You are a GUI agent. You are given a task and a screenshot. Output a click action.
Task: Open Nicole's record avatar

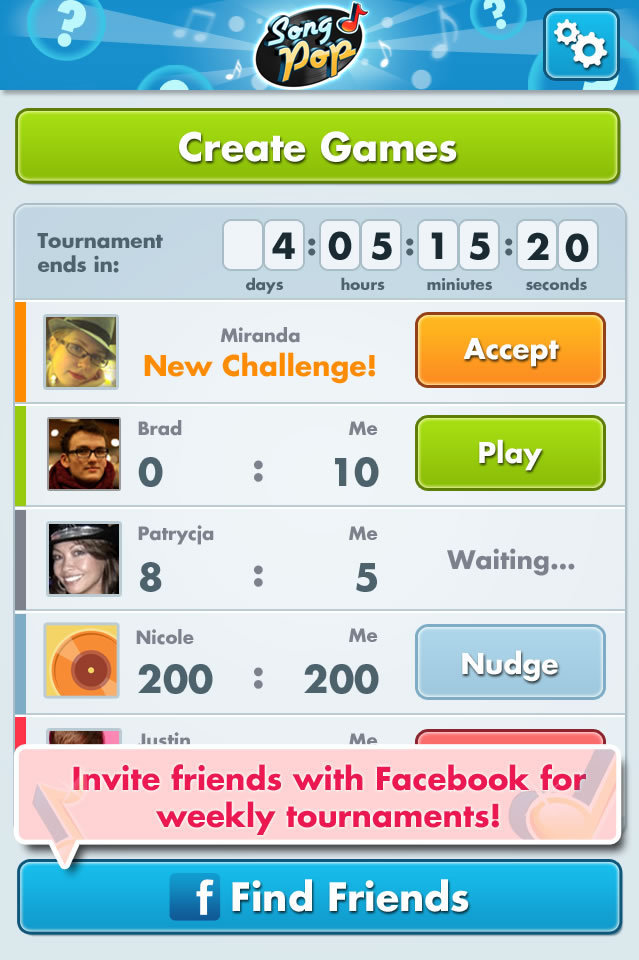click(x=81, y=662)
